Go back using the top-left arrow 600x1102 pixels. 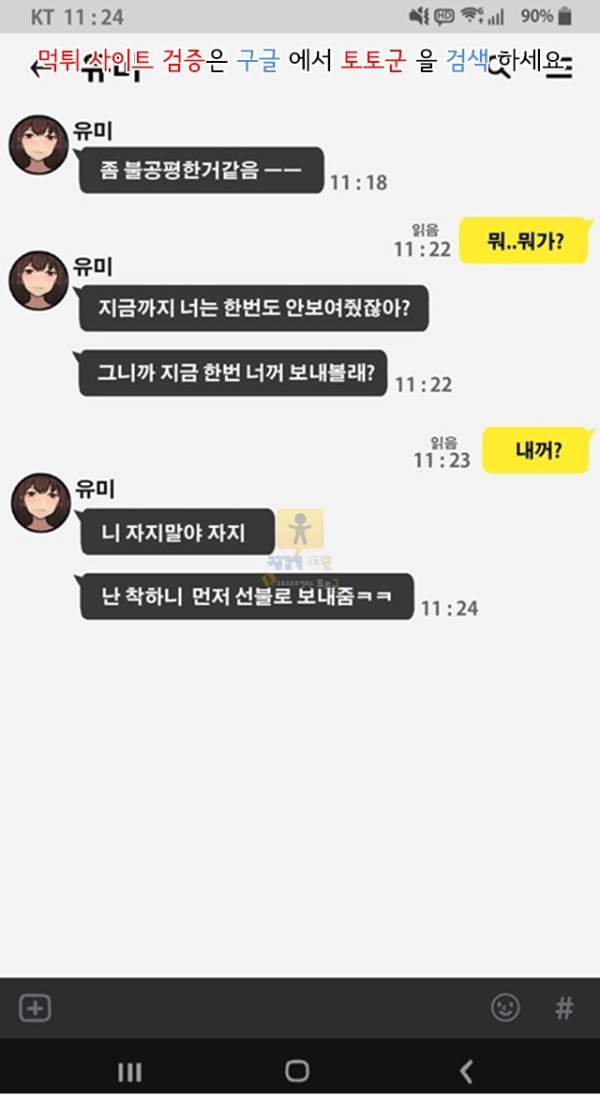pyautogui.click(x=40, y=68)
